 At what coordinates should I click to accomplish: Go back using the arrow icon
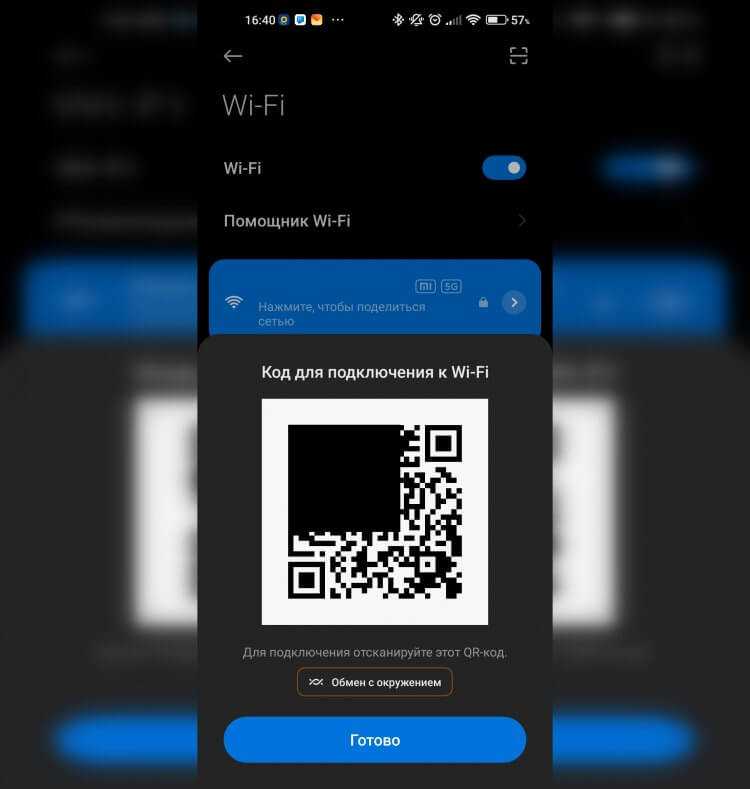(x=233, y=56)
